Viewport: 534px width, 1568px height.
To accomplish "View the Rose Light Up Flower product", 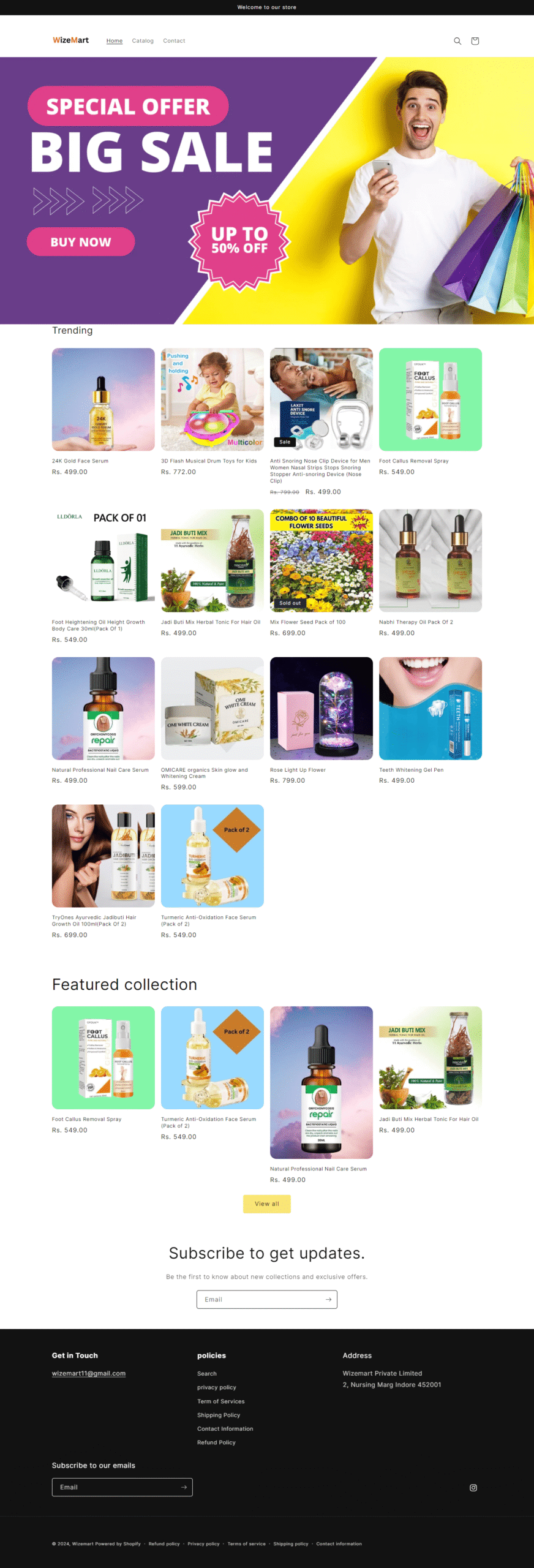I will click(298, 770).
